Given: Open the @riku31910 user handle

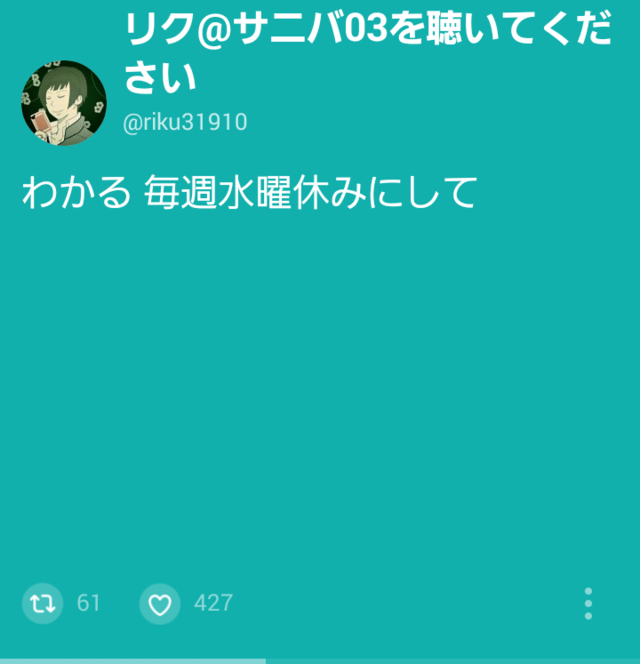Looking at the screenshot, I should click(185, 123).
